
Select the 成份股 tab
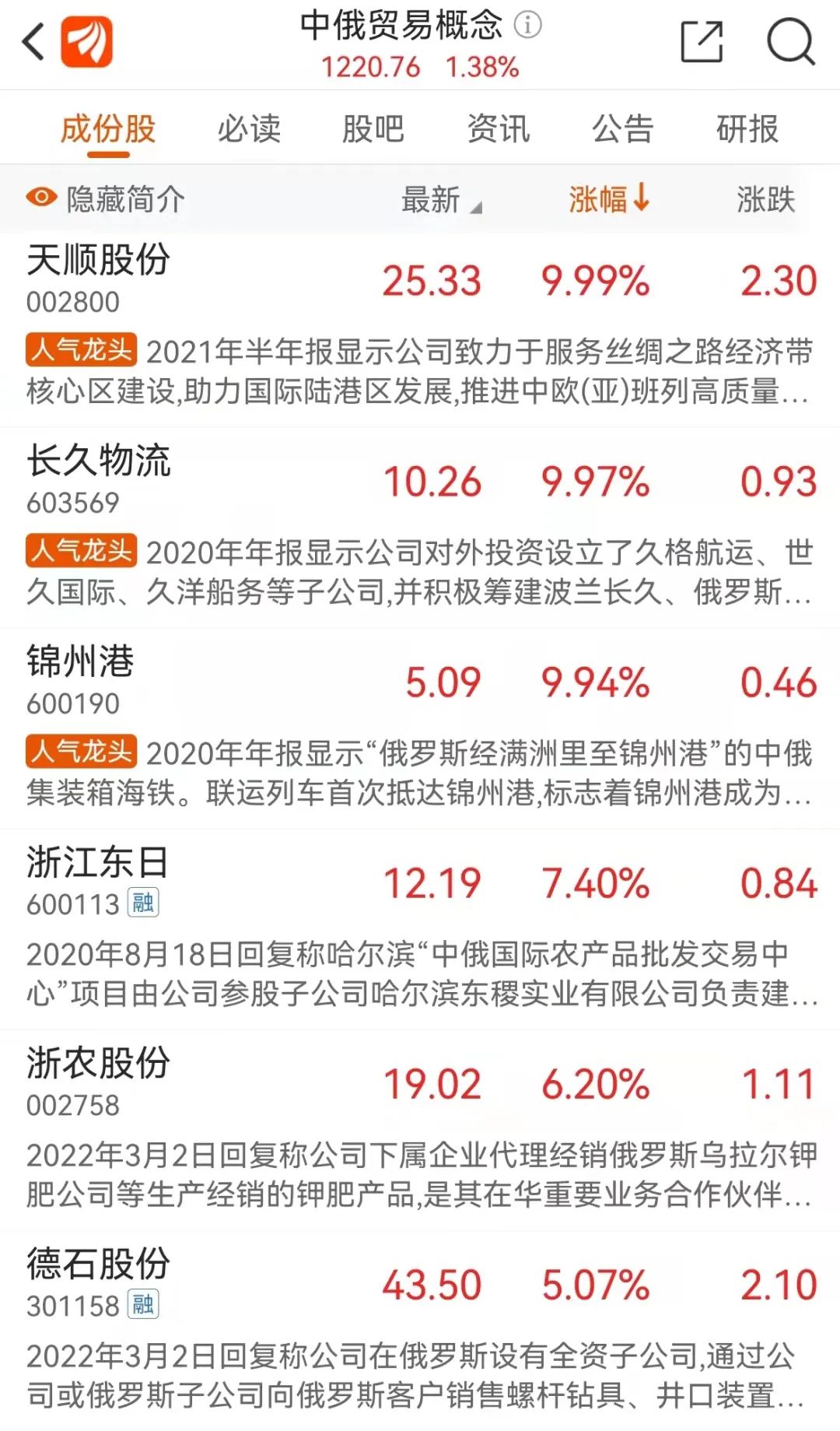pos(108,129)
